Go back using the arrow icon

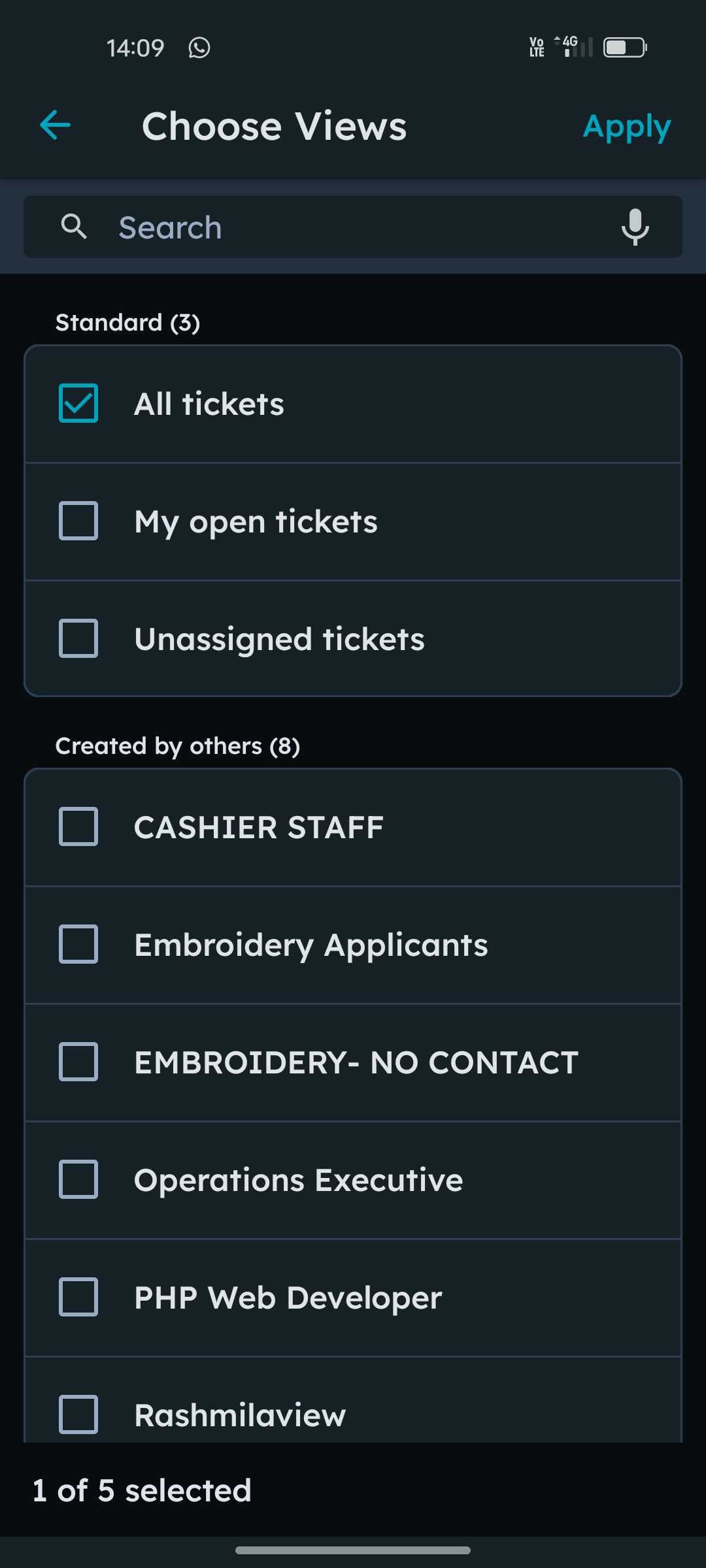(x=56, y=125)
